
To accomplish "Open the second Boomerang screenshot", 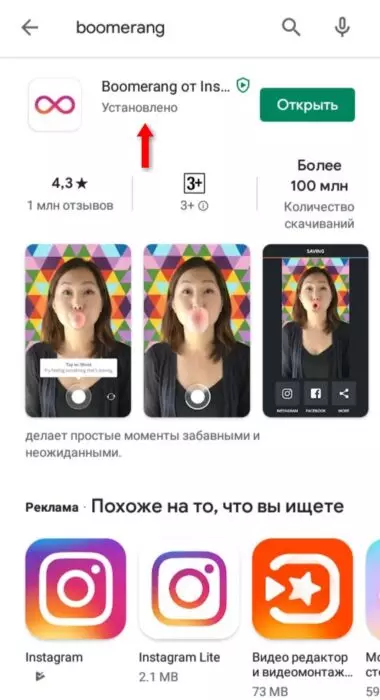I will point(196,330).
